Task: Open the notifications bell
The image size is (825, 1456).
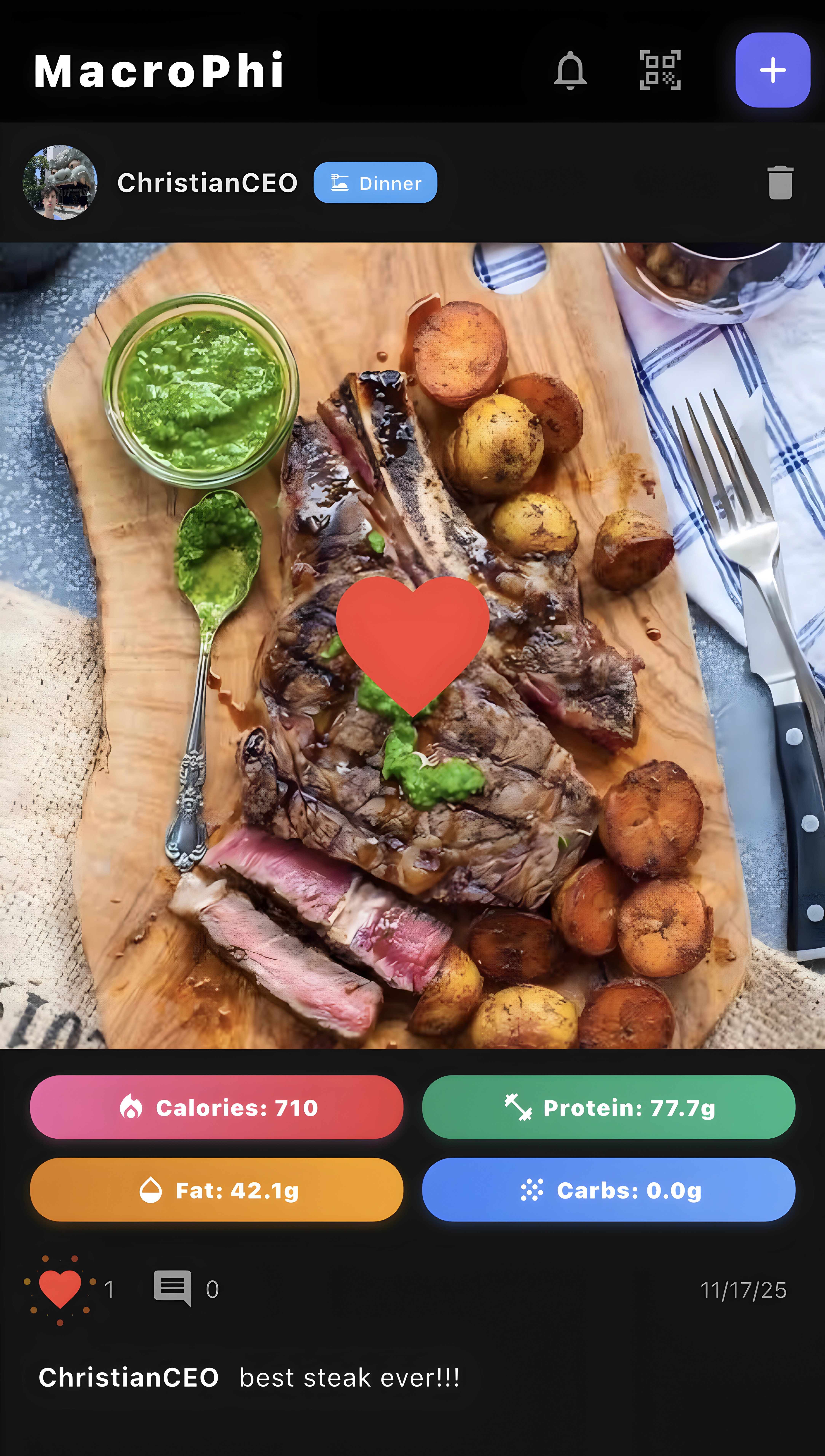Action: pyautogui.click(x=570, y=70)
